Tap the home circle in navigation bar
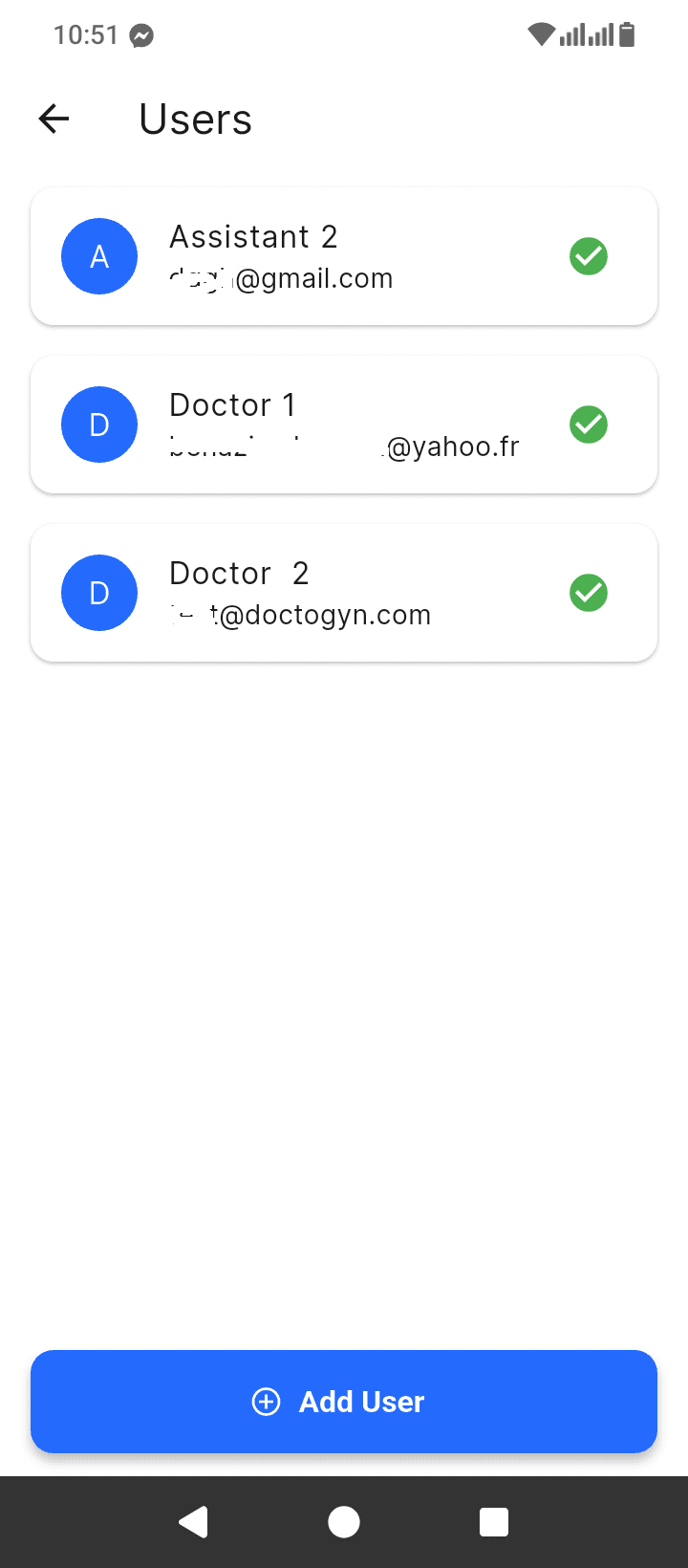The height and width of the screenshot is (1568, 688). pos(344,1521)
